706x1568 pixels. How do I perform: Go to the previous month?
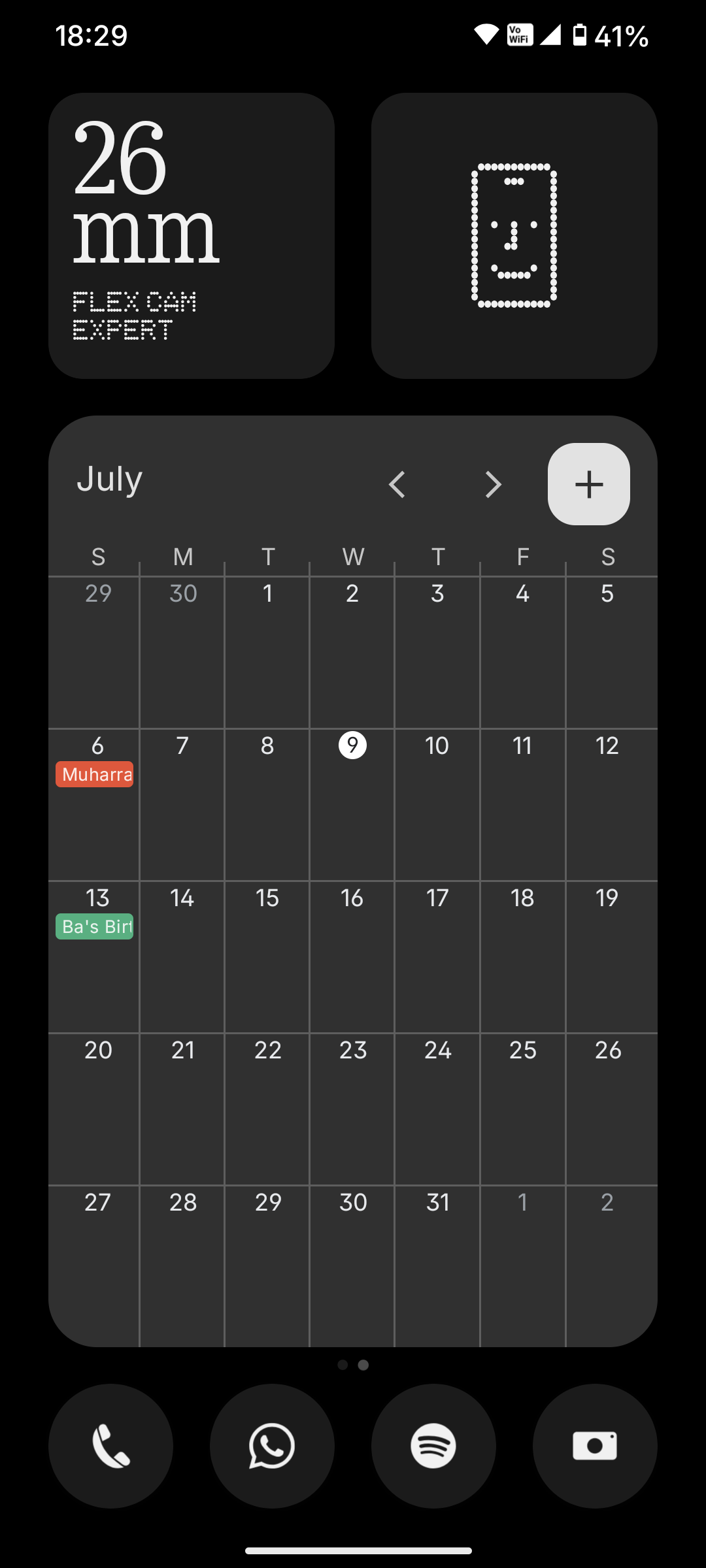click(x=397, y=484)
